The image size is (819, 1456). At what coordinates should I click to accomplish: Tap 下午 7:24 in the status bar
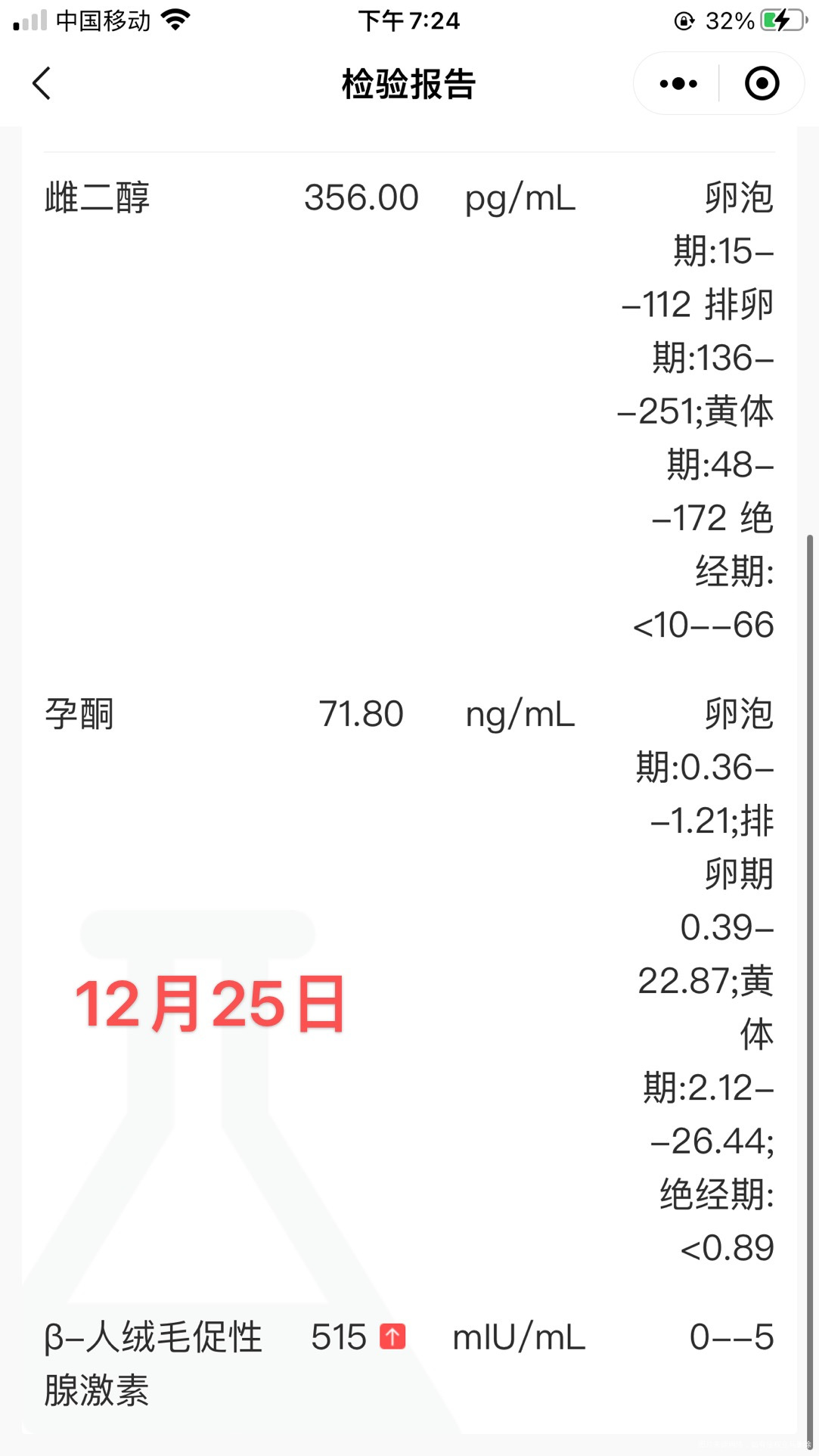point(409,20)
